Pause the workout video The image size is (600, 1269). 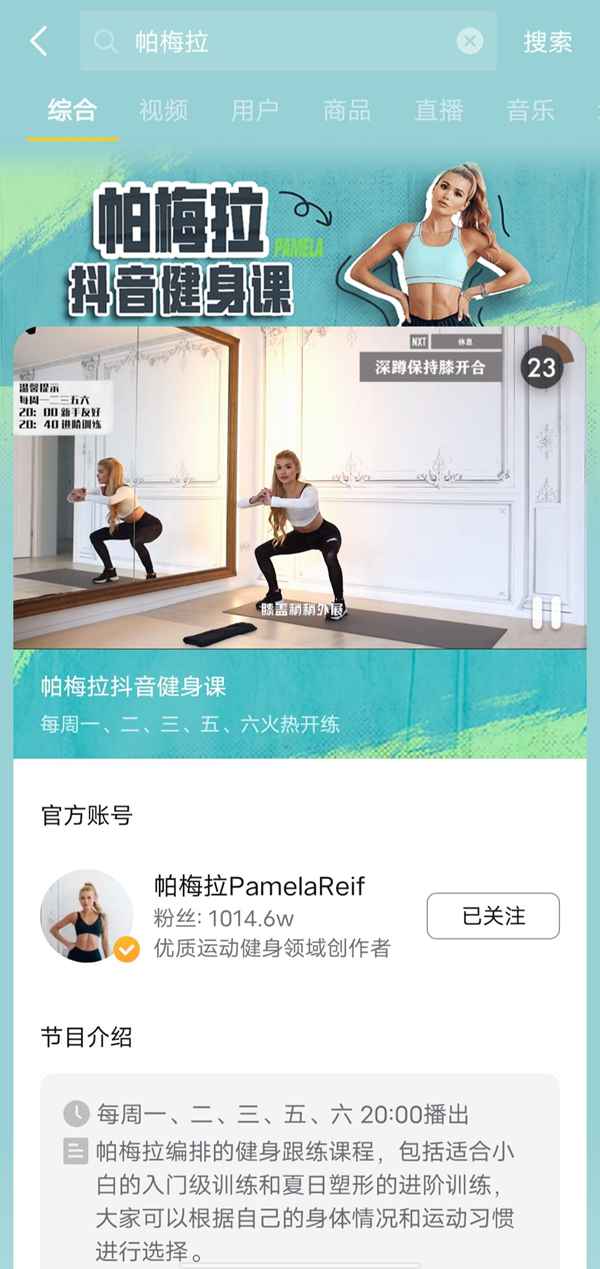[546, 613]
